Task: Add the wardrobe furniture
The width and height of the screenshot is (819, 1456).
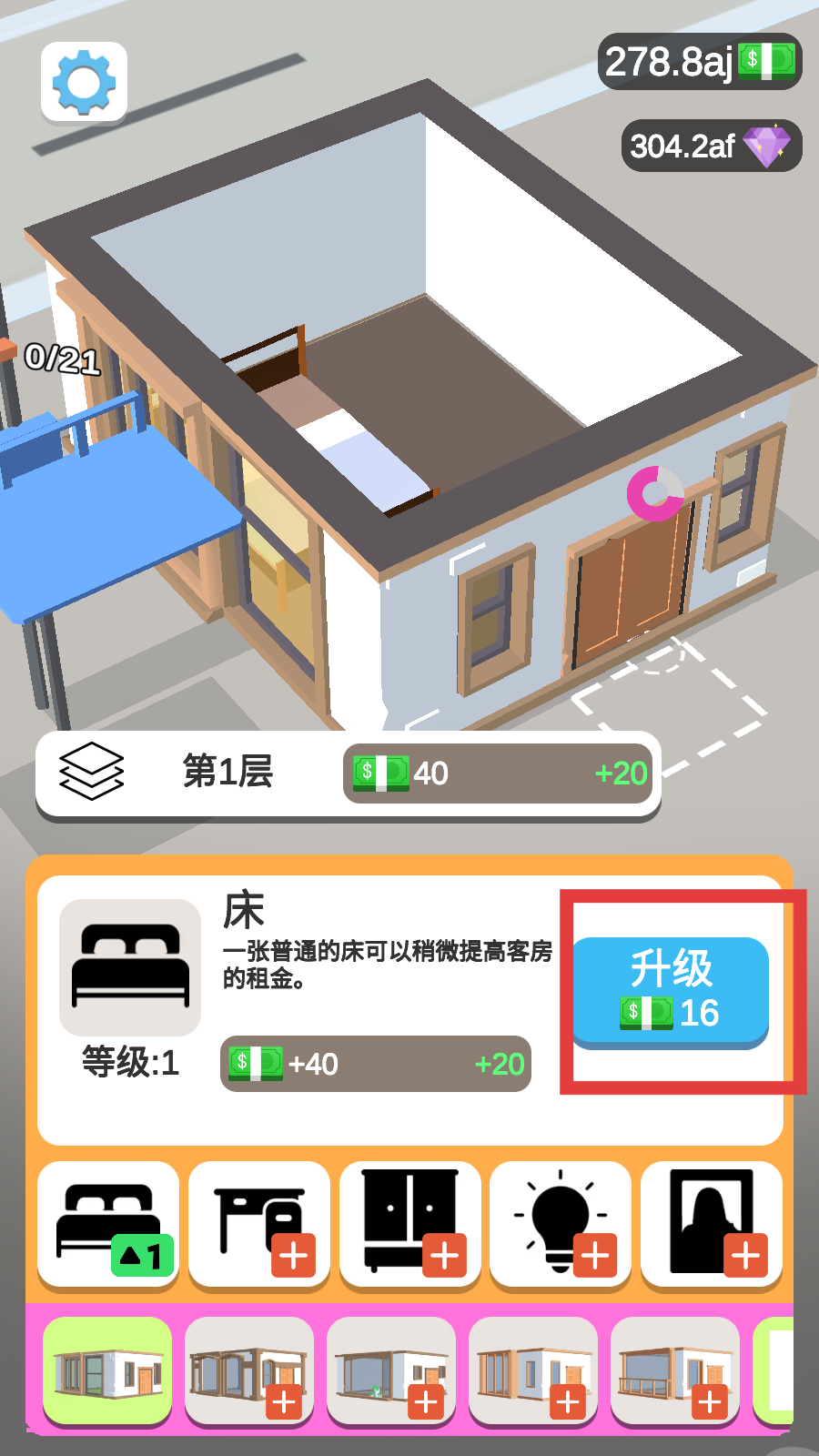Action: (x=410, y=1224)
